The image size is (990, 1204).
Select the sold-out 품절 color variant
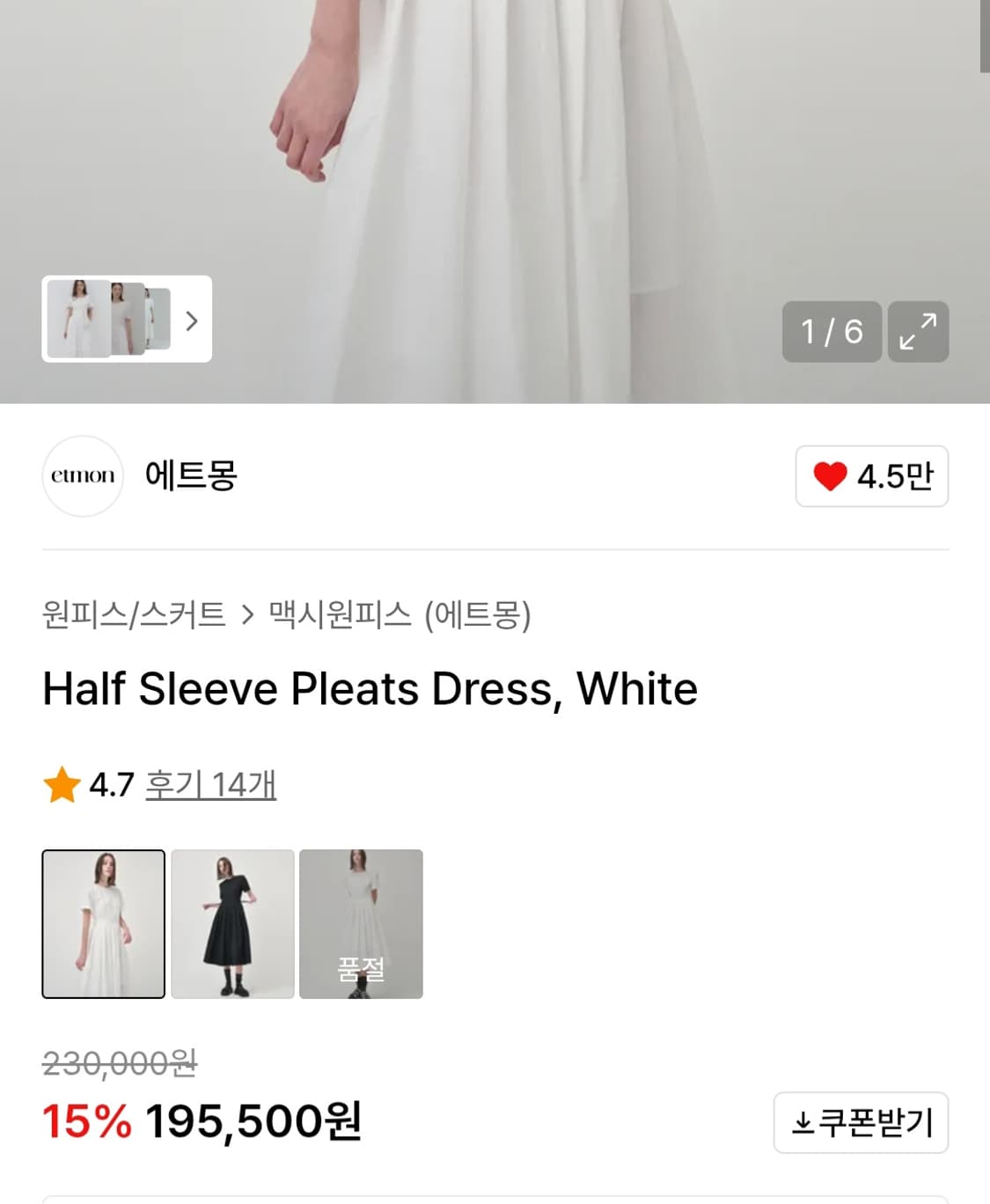click(x=361, y=923)
